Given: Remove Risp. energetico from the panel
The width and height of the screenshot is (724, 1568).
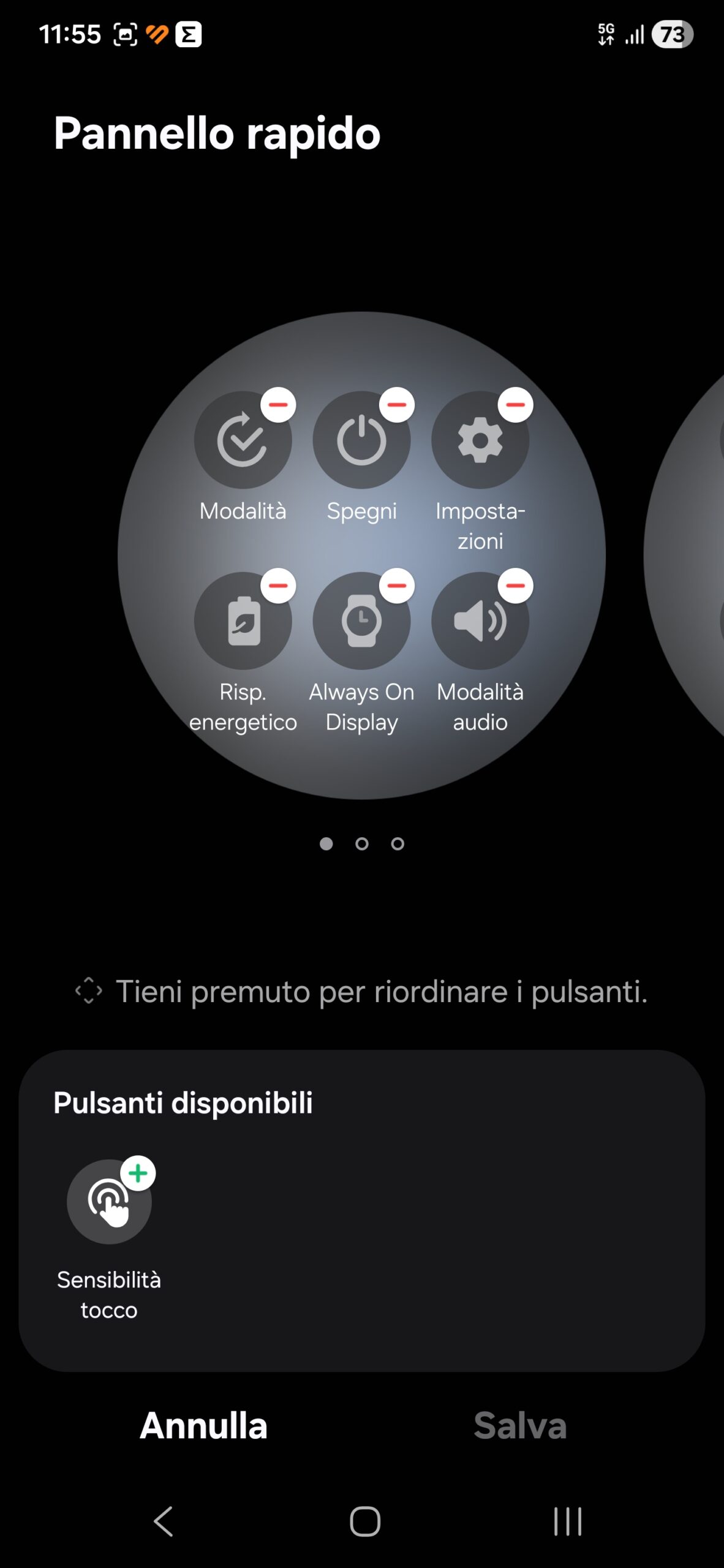Looking at the screenshot, I should (278, 586).
